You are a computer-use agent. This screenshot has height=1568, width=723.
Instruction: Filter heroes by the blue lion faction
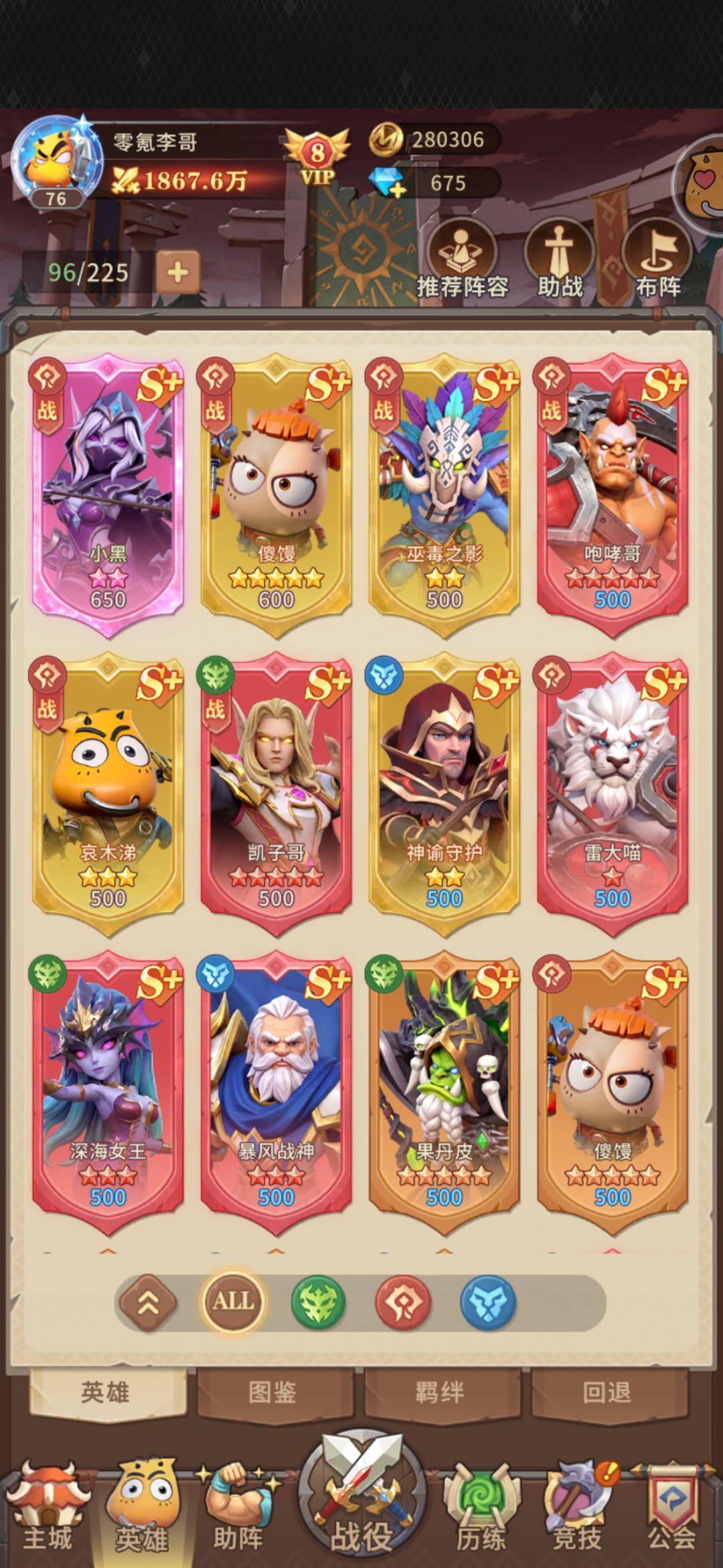tap(488, 1302)
